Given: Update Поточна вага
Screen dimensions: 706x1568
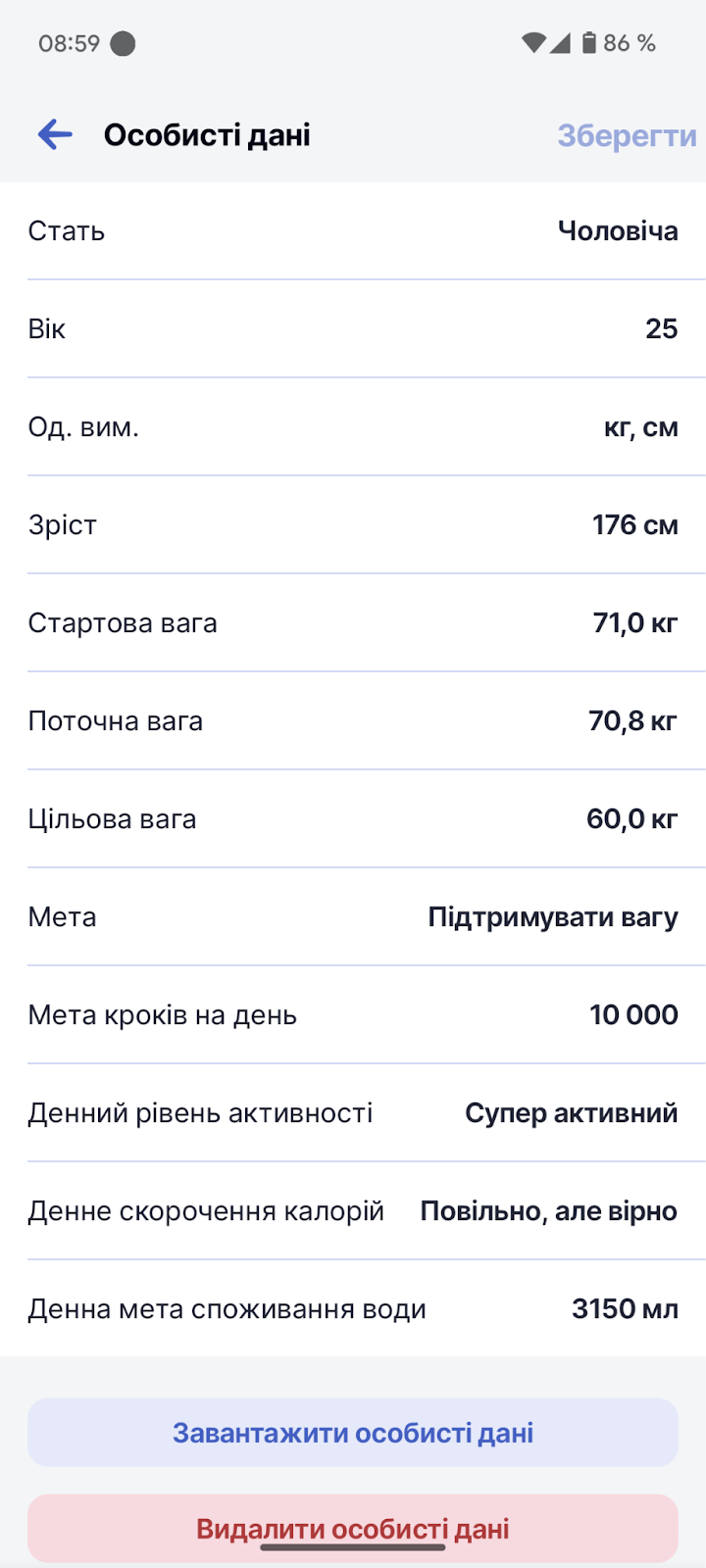Looking at the screenshot, I should tap(353, 721).
